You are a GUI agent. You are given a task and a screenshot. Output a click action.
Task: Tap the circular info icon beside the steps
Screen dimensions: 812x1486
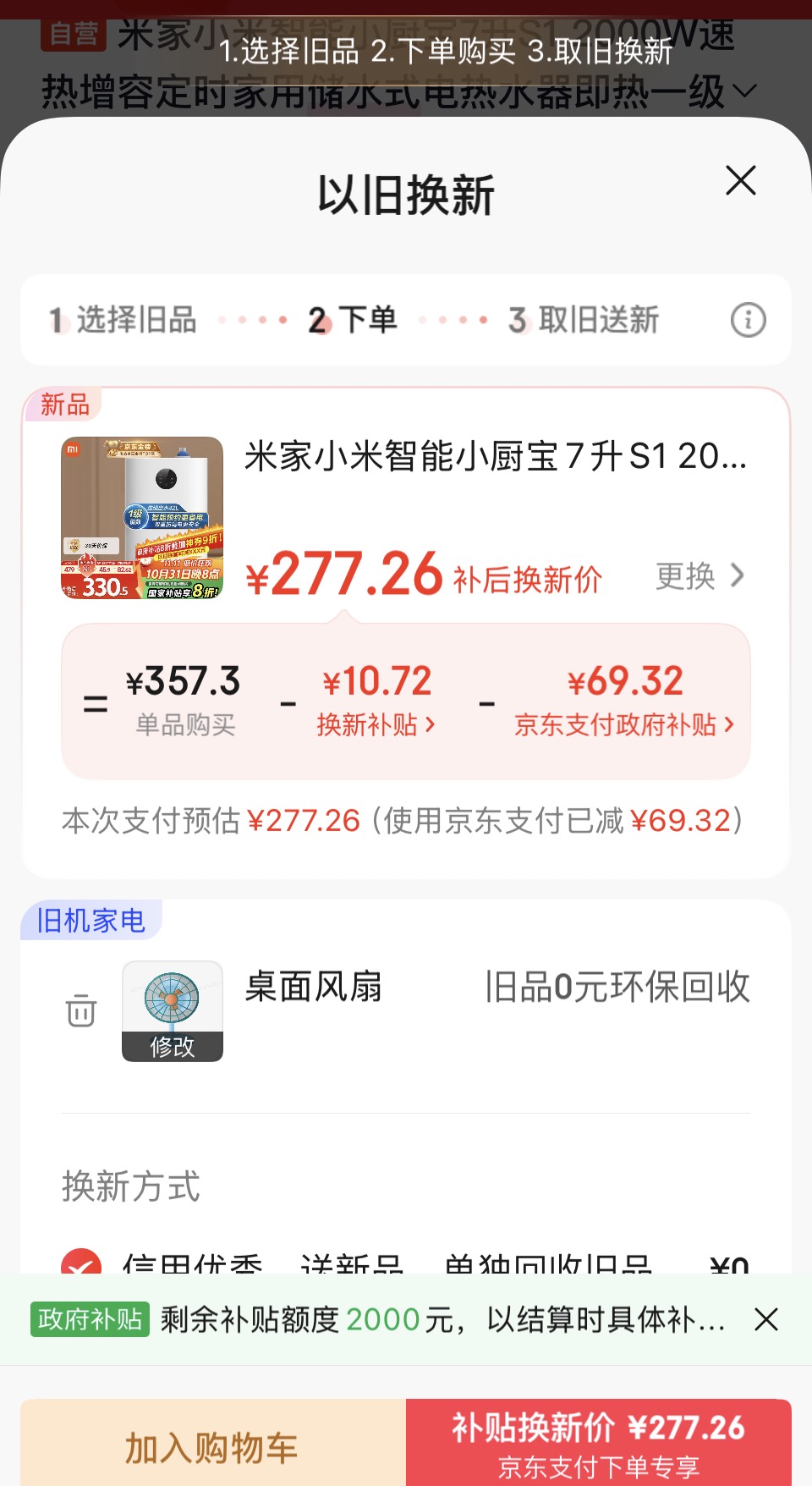(x=748, y=320)
